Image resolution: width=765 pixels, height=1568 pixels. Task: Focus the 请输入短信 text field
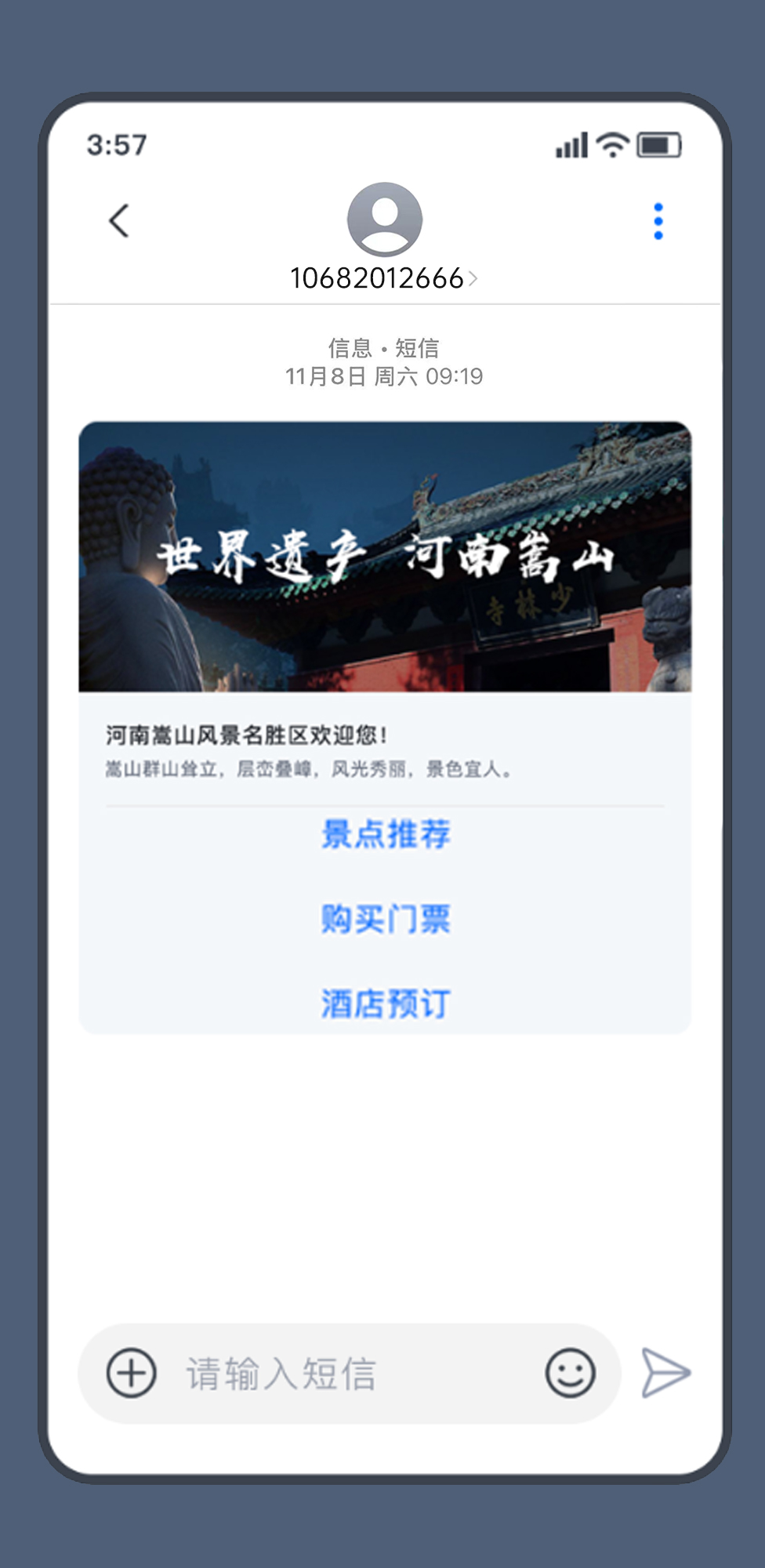[x=345, y=1373]
